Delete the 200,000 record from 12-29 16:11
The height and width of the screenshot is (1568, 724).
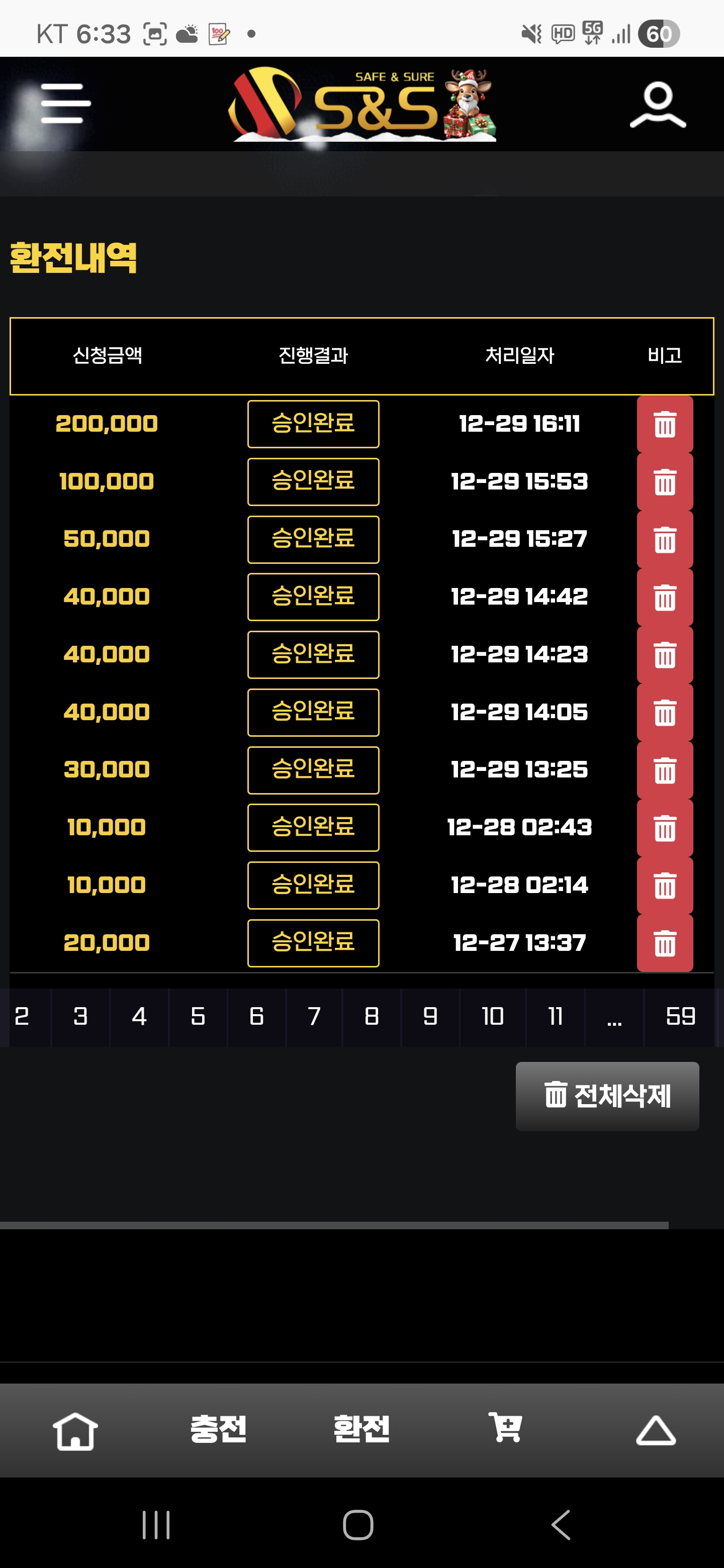(664, 424)
